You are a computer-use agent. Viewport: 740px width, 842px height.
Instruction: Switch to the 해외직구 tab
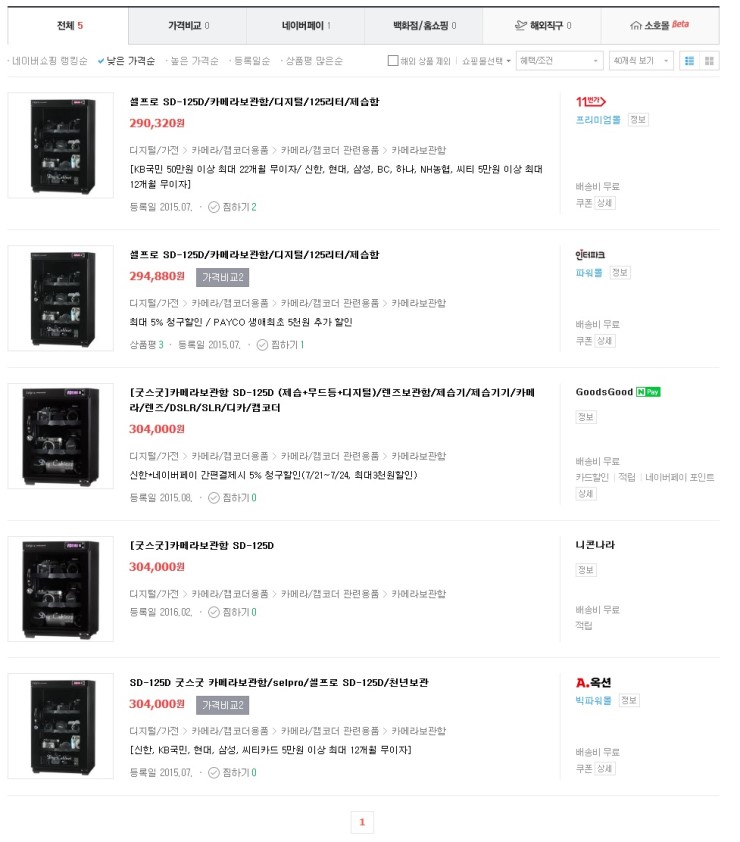542,25
